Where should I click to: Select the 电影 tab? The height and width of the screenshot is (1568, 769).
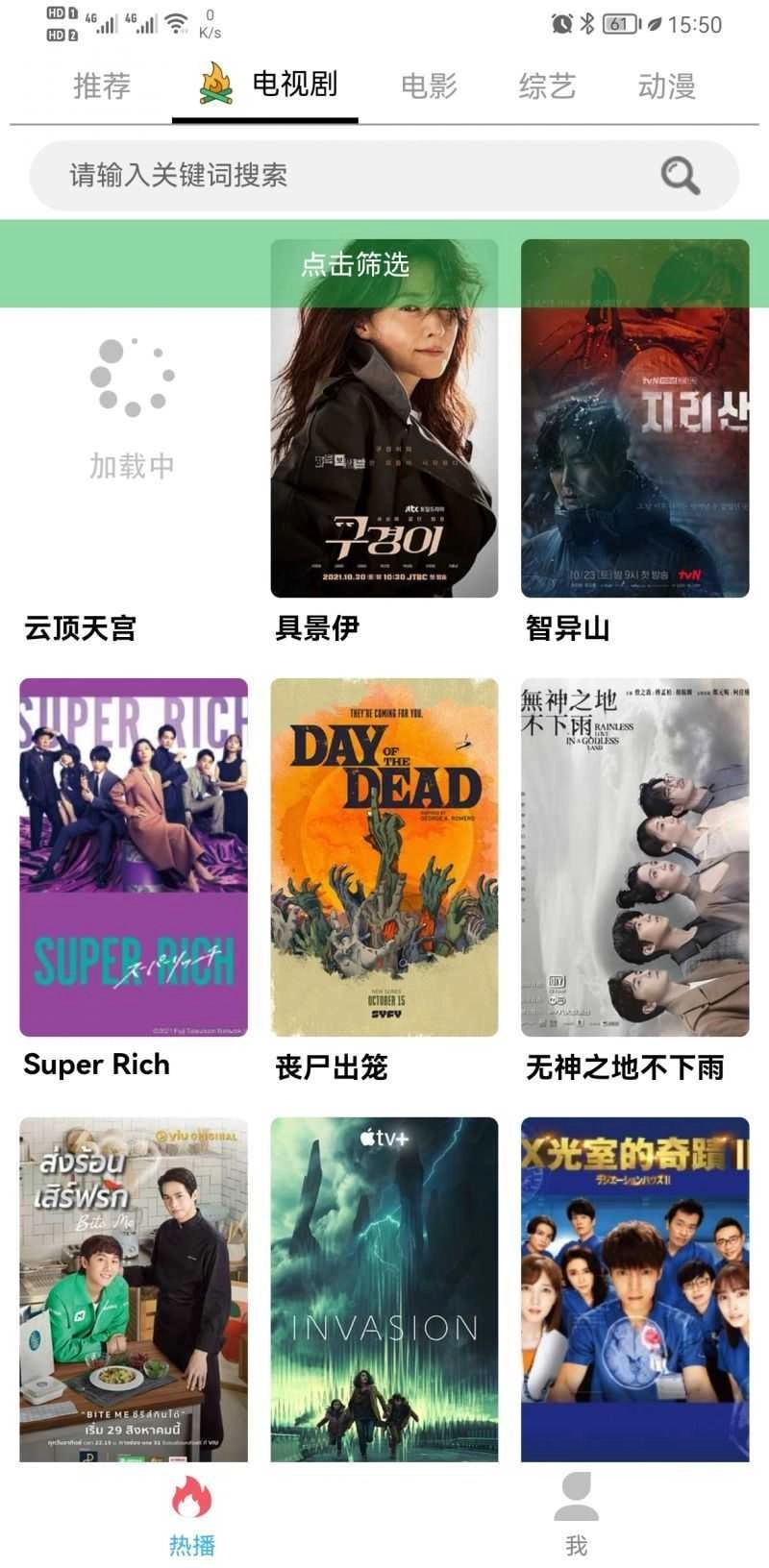[429, 86]
